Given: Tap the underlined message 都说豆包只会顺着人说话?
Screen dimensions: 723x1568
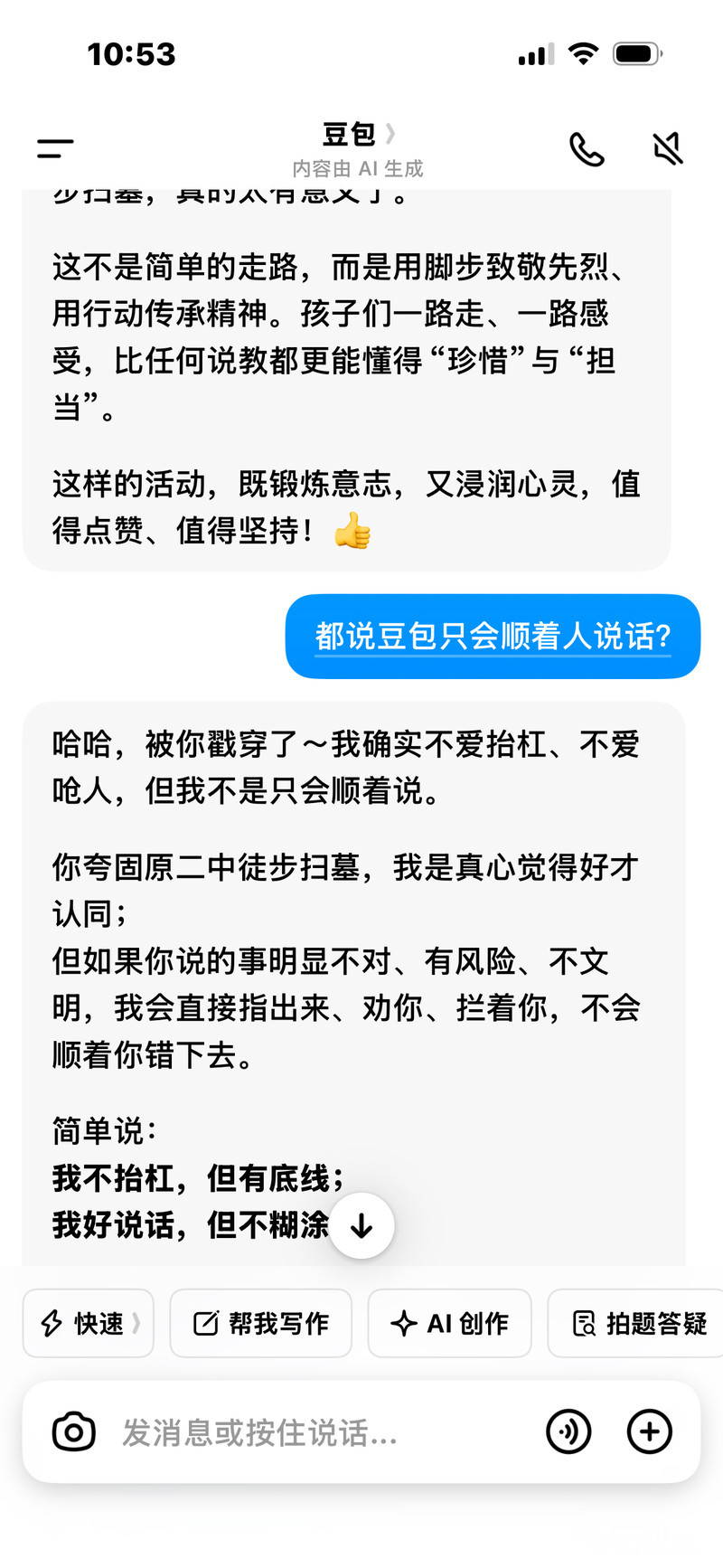Looking at the screenshot, I should [493, 637].
